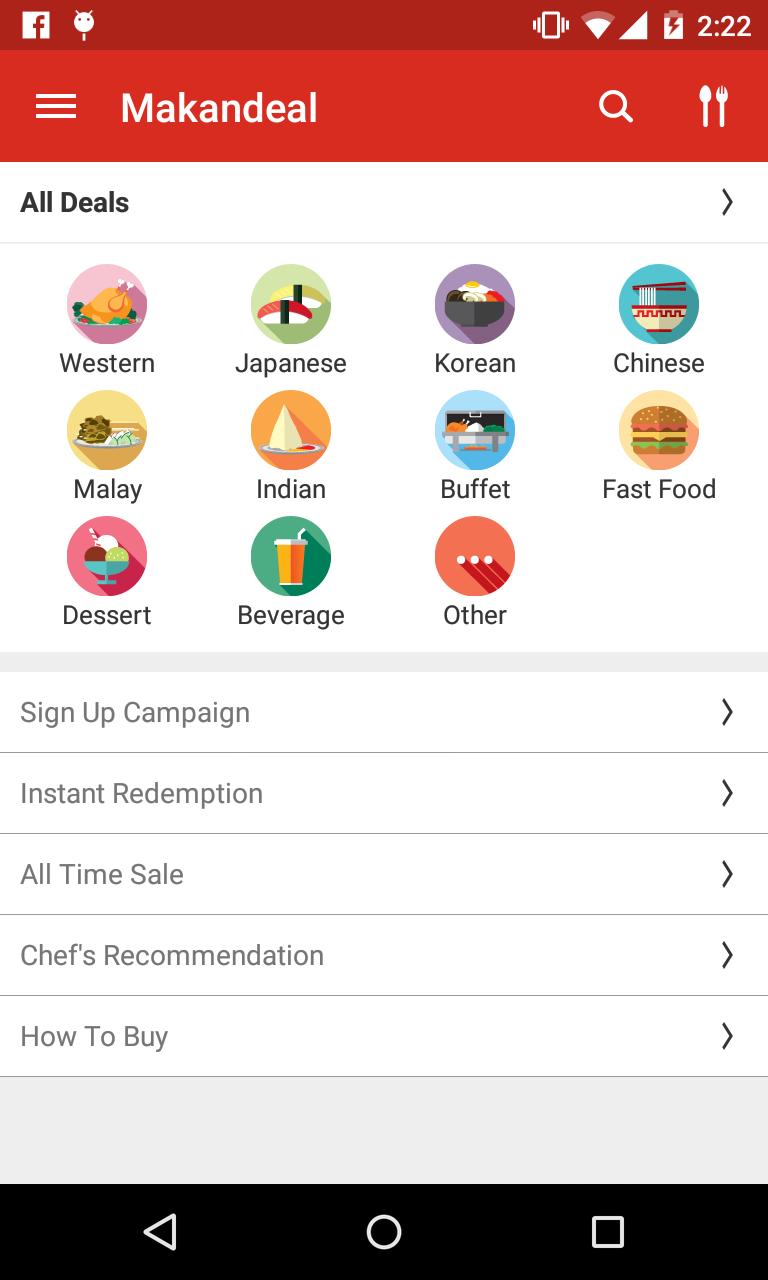Select the Beverage drink category icon
The image size is (768, 1280).
pos(291,556)
